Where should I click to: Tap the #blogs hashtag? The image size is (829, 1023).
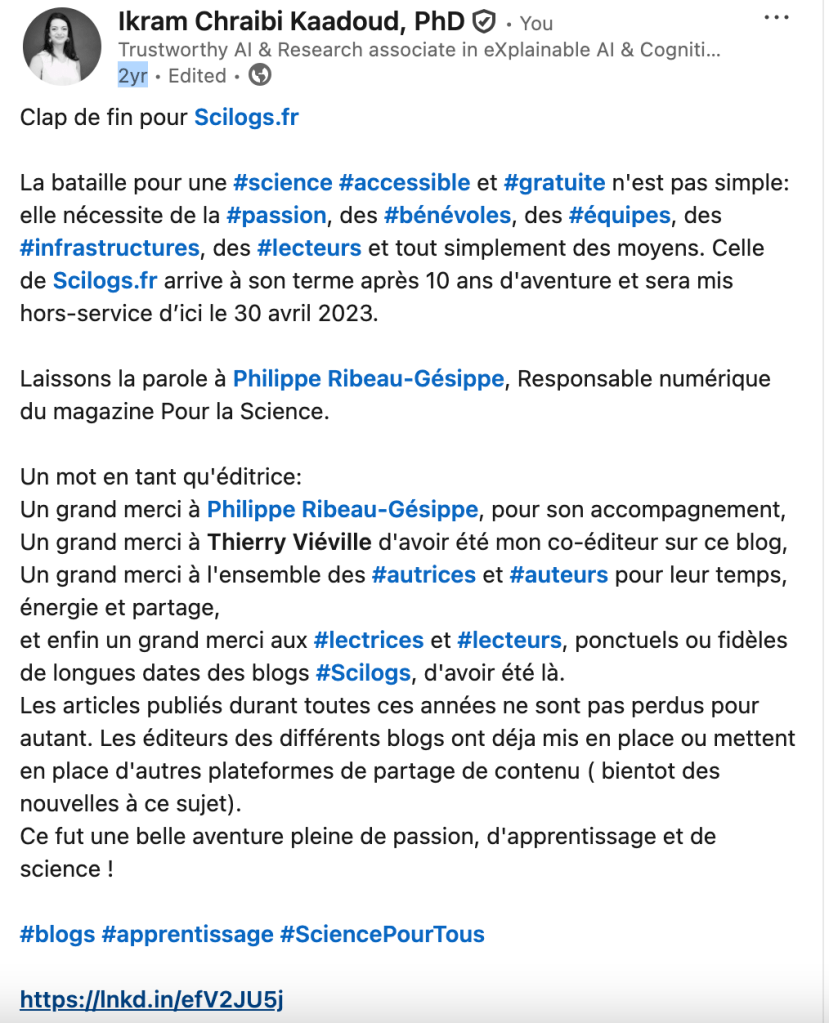tap(57, 934)
